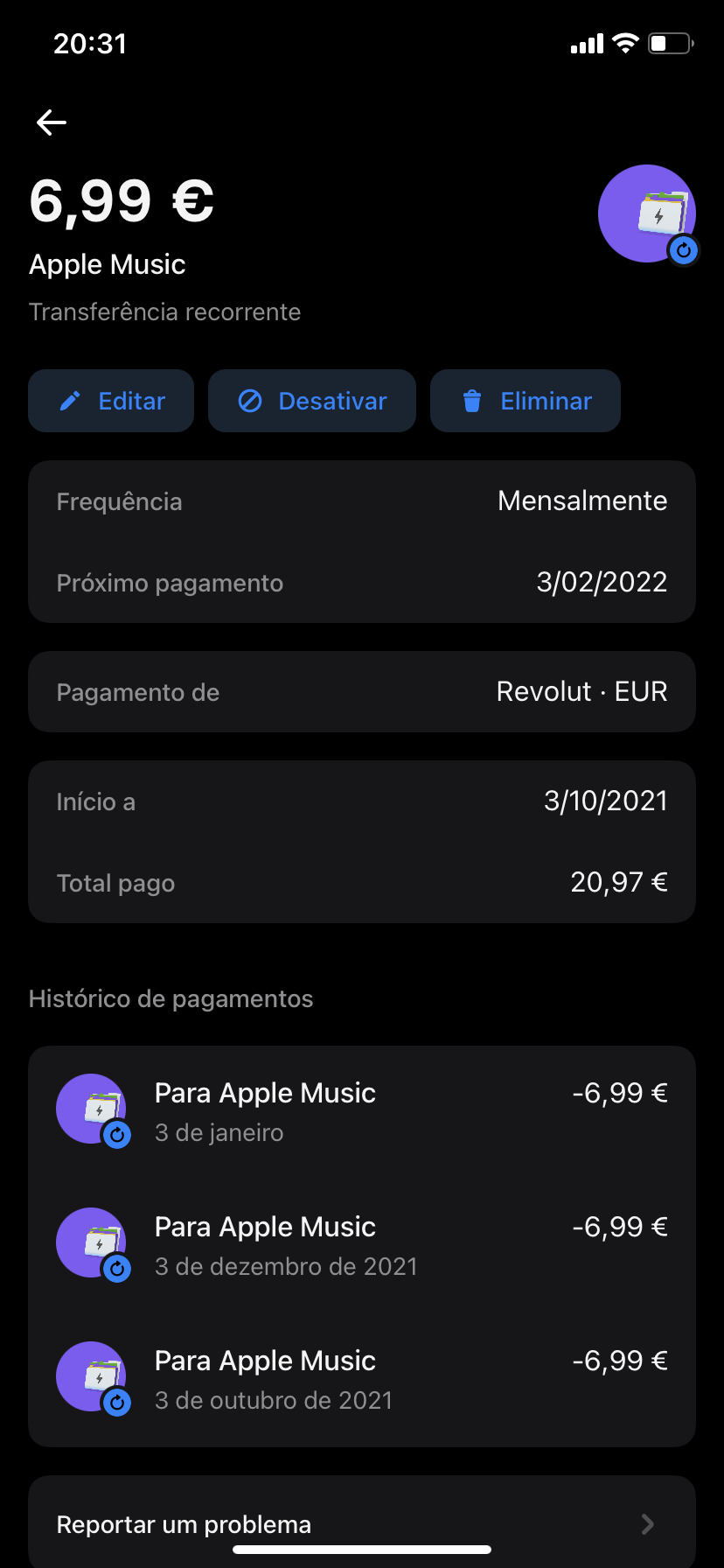Go back using the arrow icon
Viewport: 724px width, 1568px height.
52,122
